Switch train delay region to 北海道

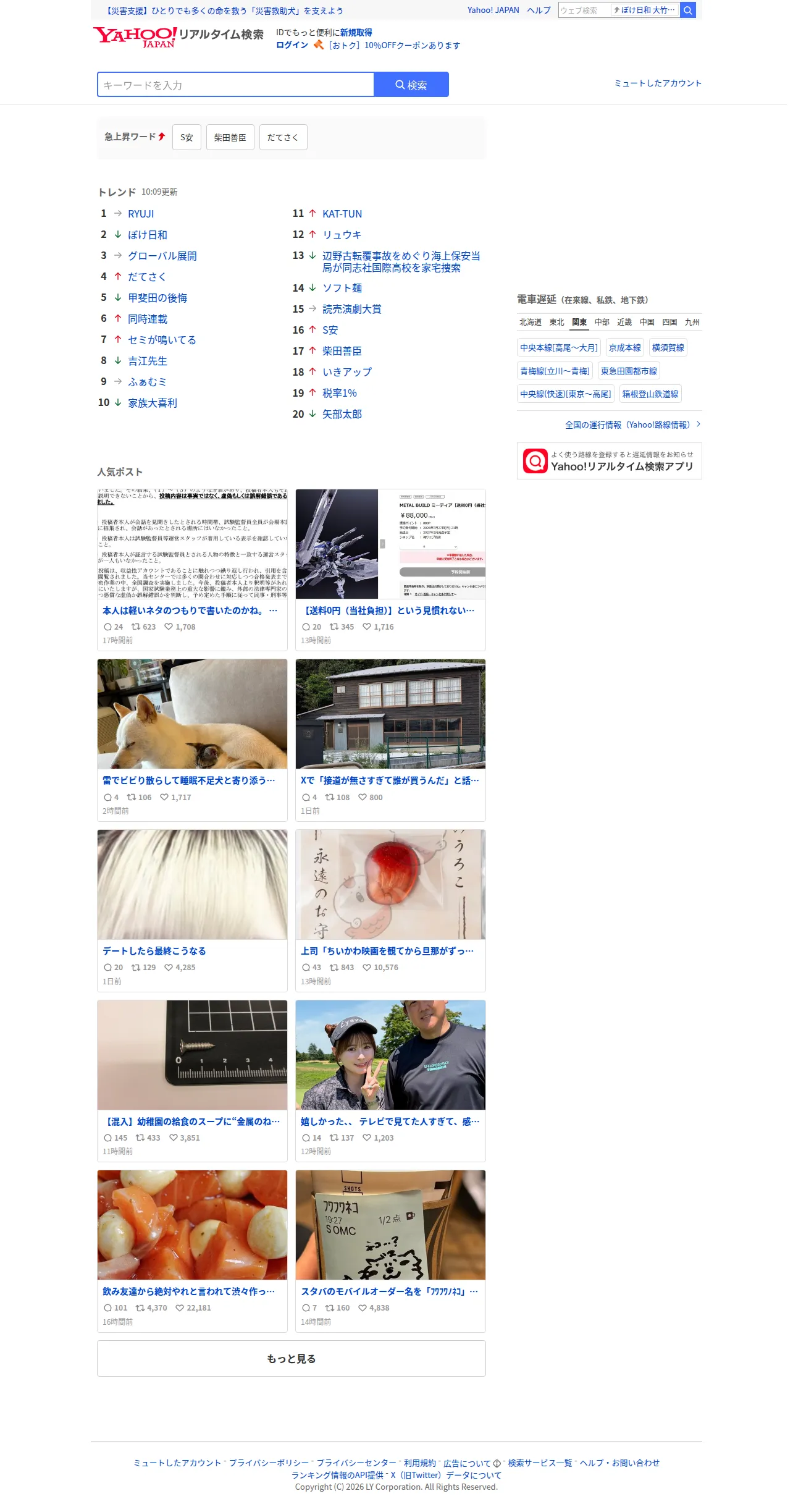pyautogui.click(x=530, y=322)
